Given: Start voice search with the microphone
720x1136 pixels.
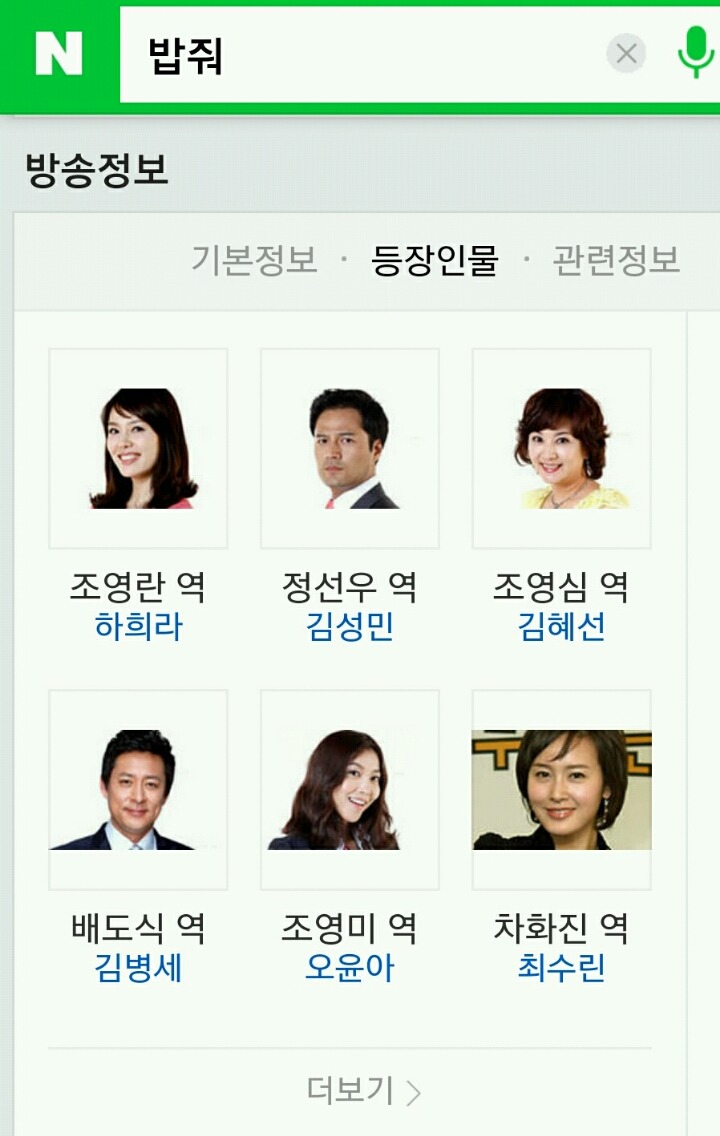Looking at the screenshot, I should tap(693, 54).
